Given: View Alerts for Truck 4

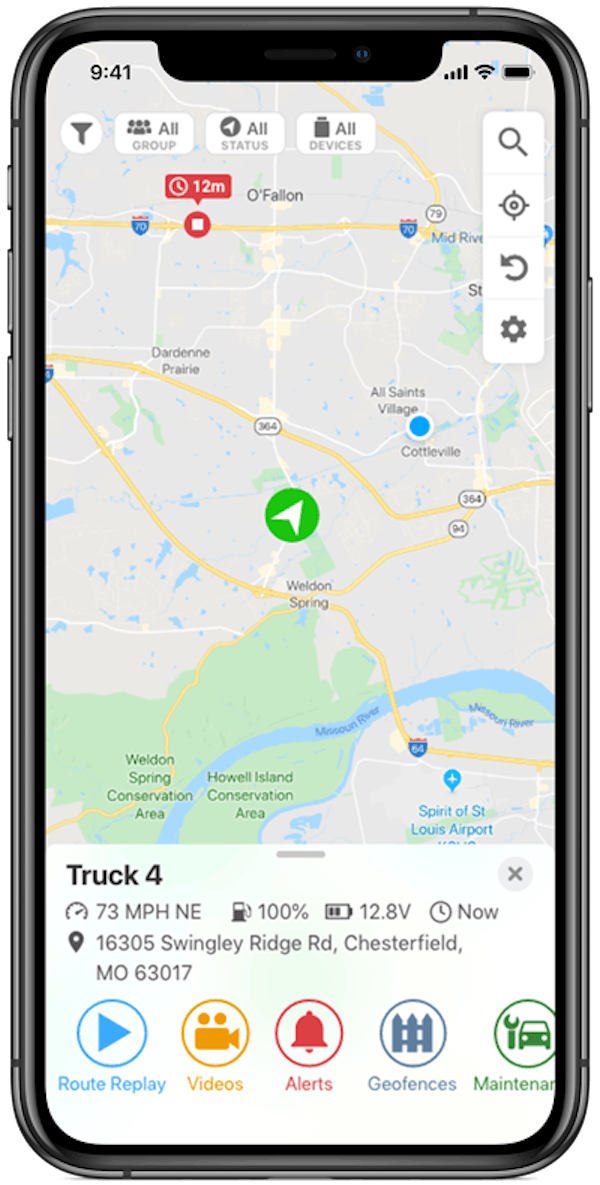Looking at the screenshot, I should (x=309, y=1034).
